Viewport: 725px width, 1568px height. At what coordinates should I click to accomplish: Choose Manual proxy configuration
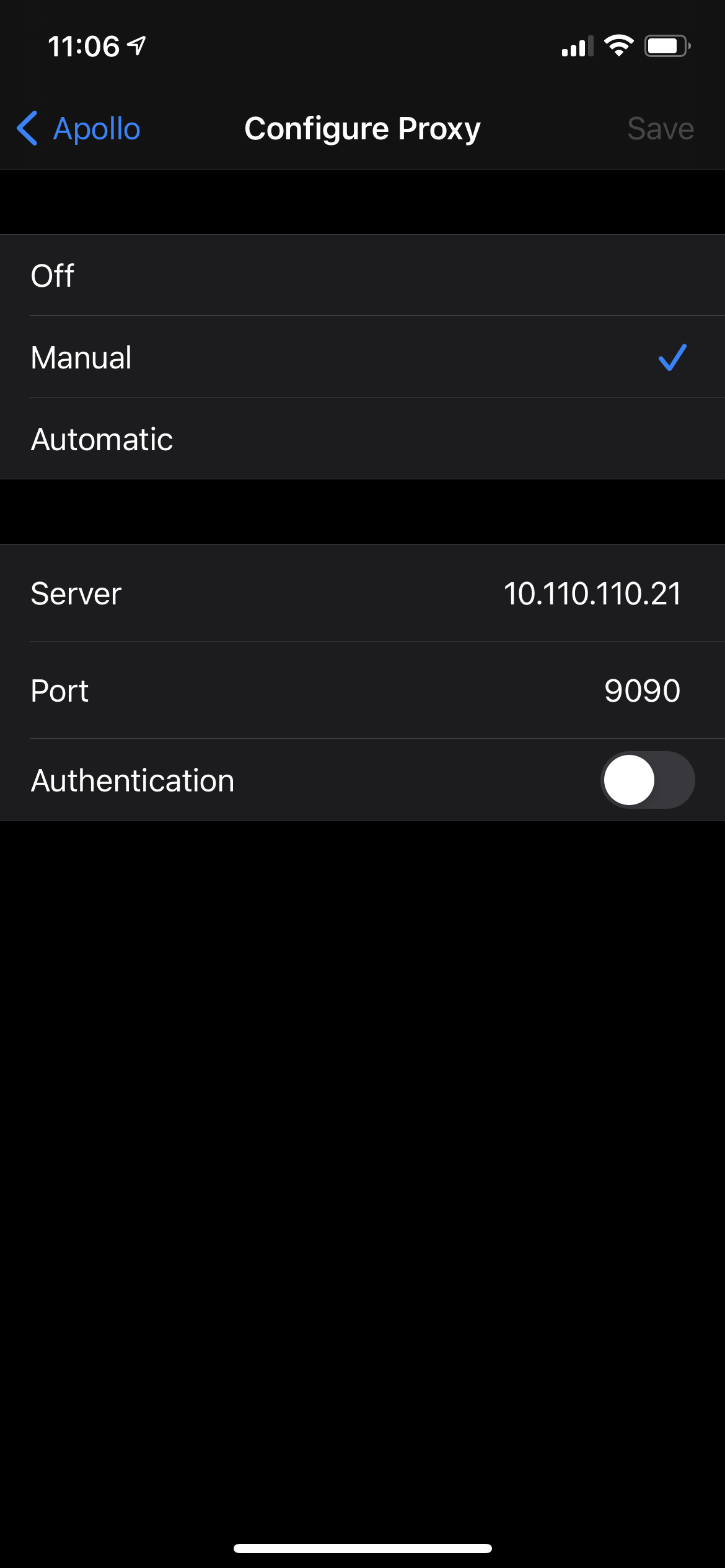point(362,357)
